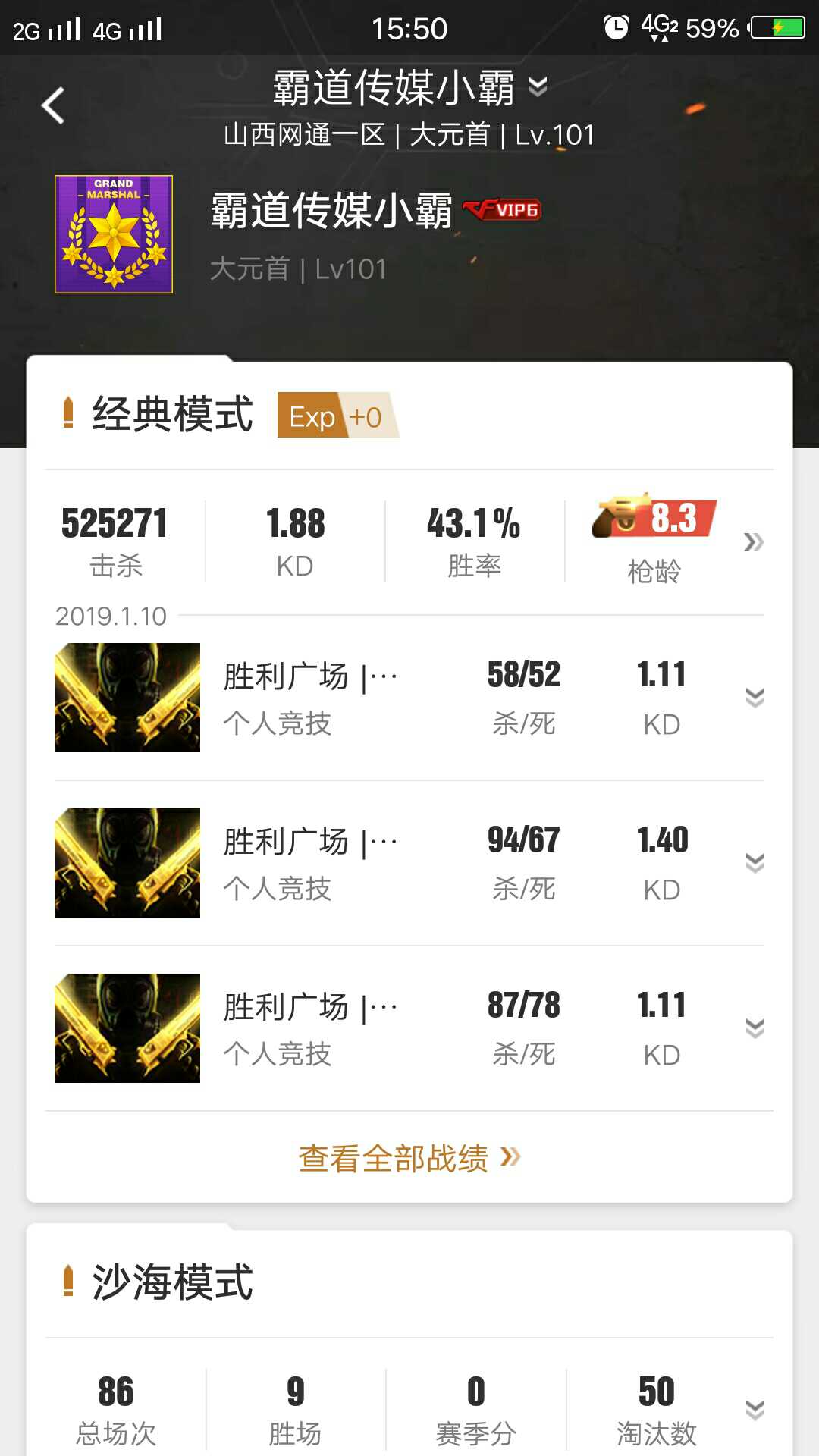
Task: Open the 霸道传媒小霸 account dropdown
Action: 409,86
